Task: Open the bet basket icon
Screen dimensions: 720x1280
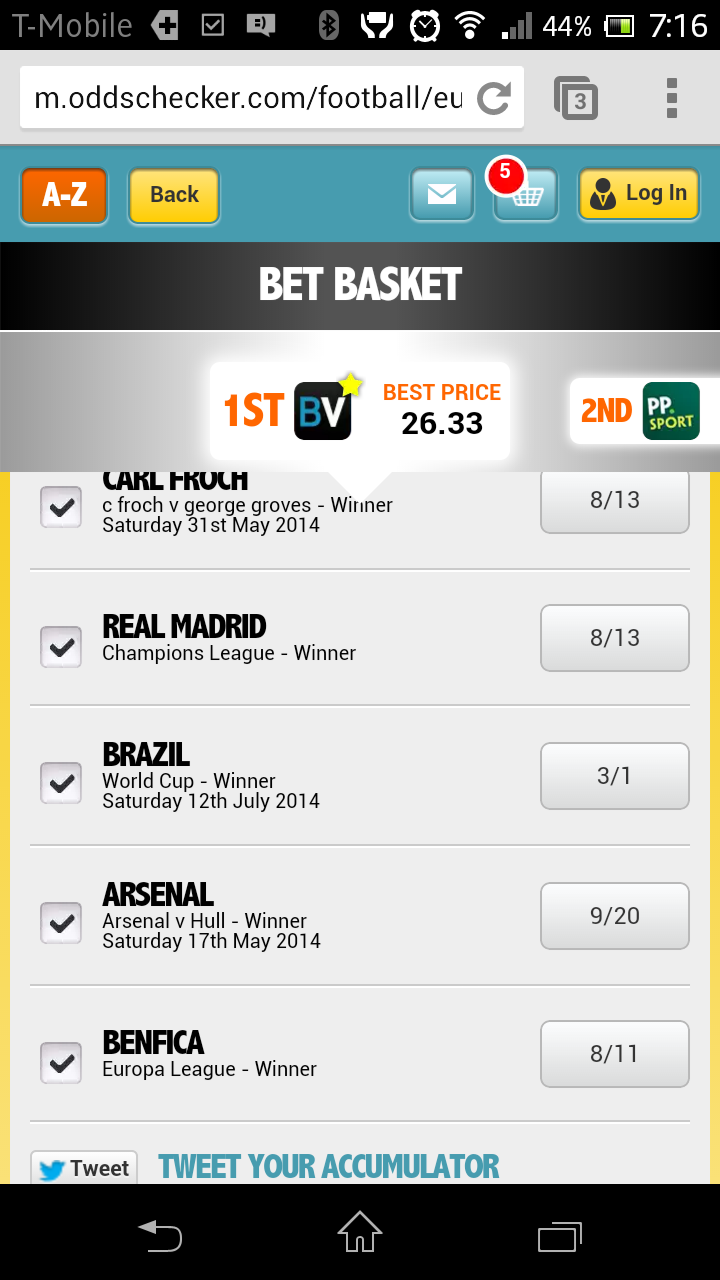Action: click(x=526, y=195)
